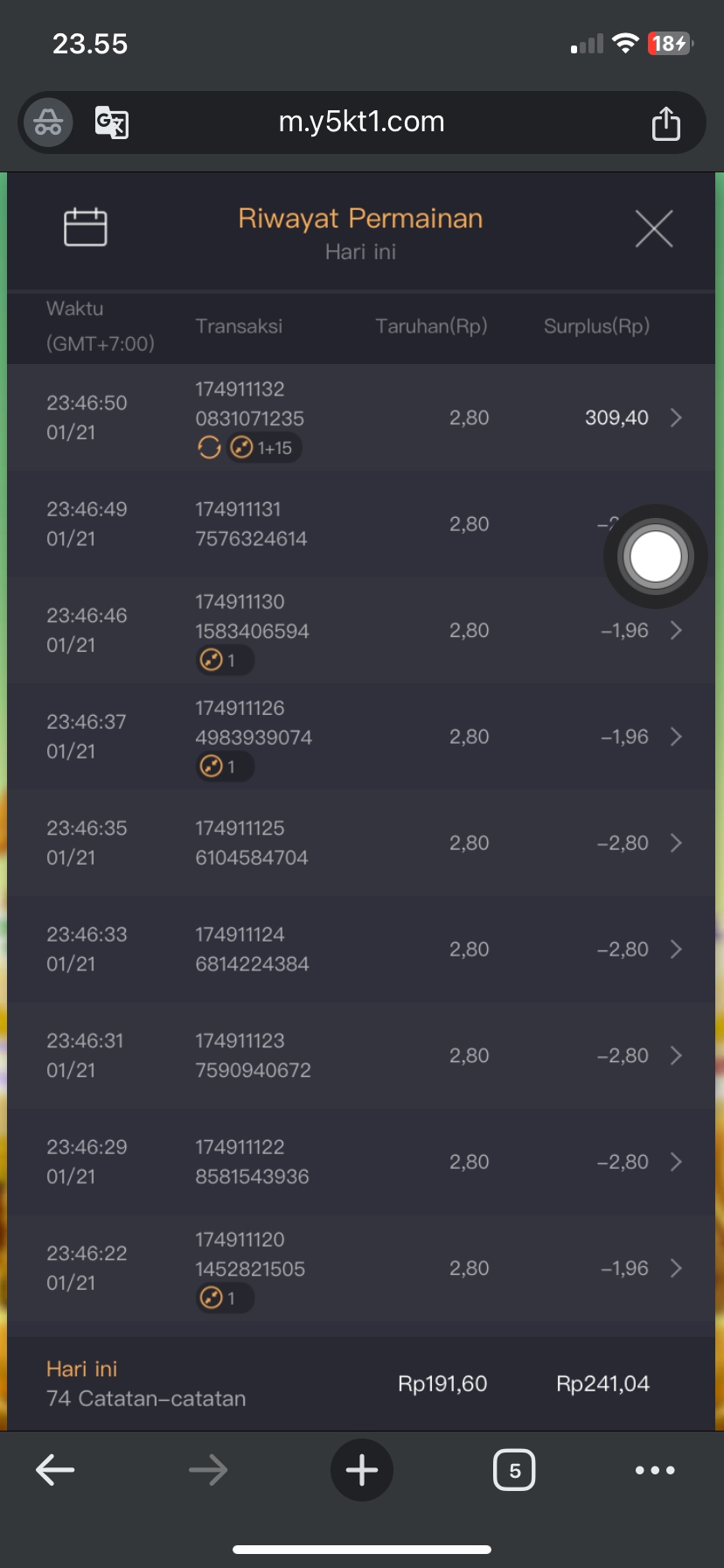Open the browser's more options menu
The image size is (724, 1568).
coord(655,1470)
